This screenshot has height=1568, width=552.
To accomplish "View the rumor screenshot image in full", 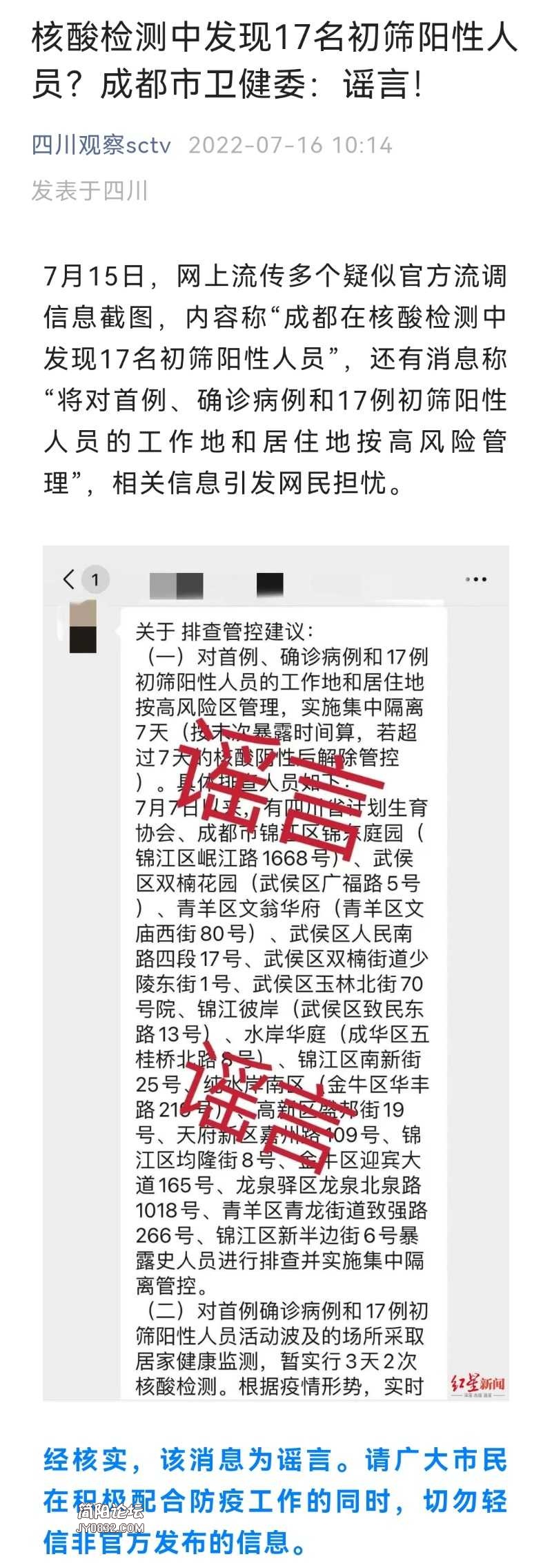I will [276, 972].
